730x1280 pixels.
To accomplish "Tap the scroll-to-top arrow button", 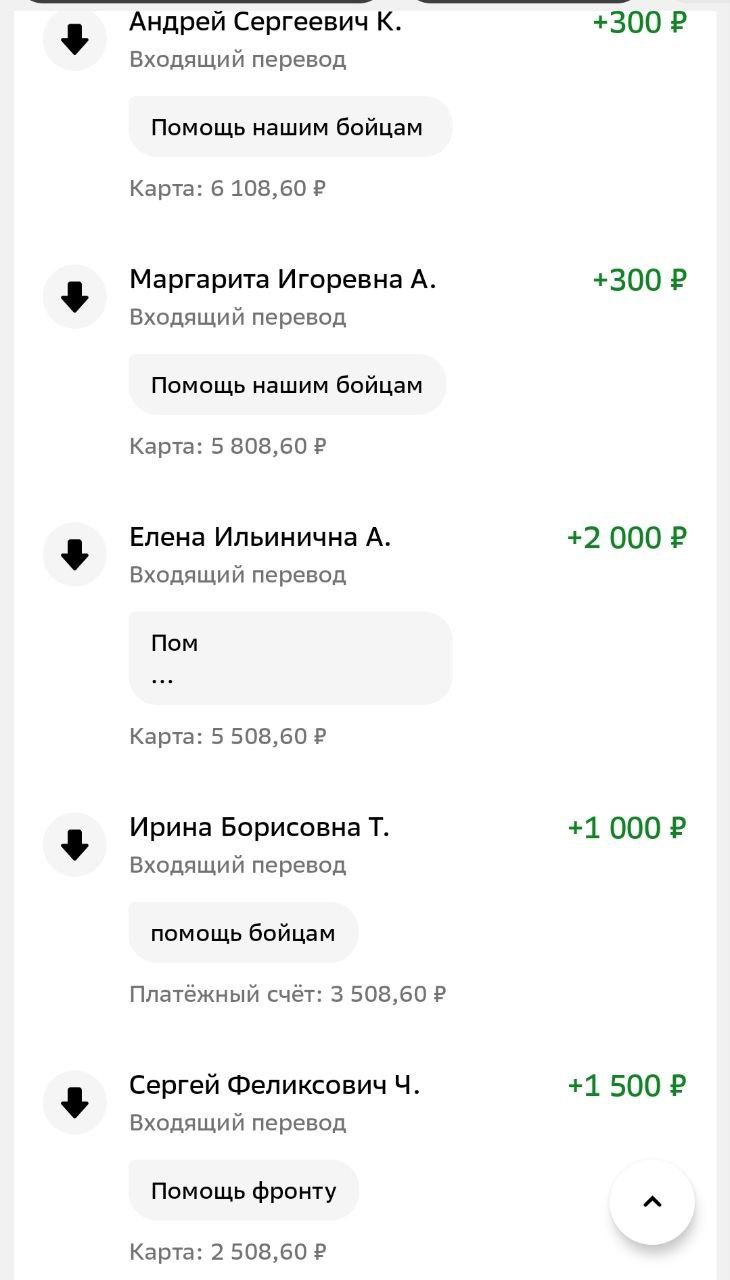I will tap(652, 1202).
